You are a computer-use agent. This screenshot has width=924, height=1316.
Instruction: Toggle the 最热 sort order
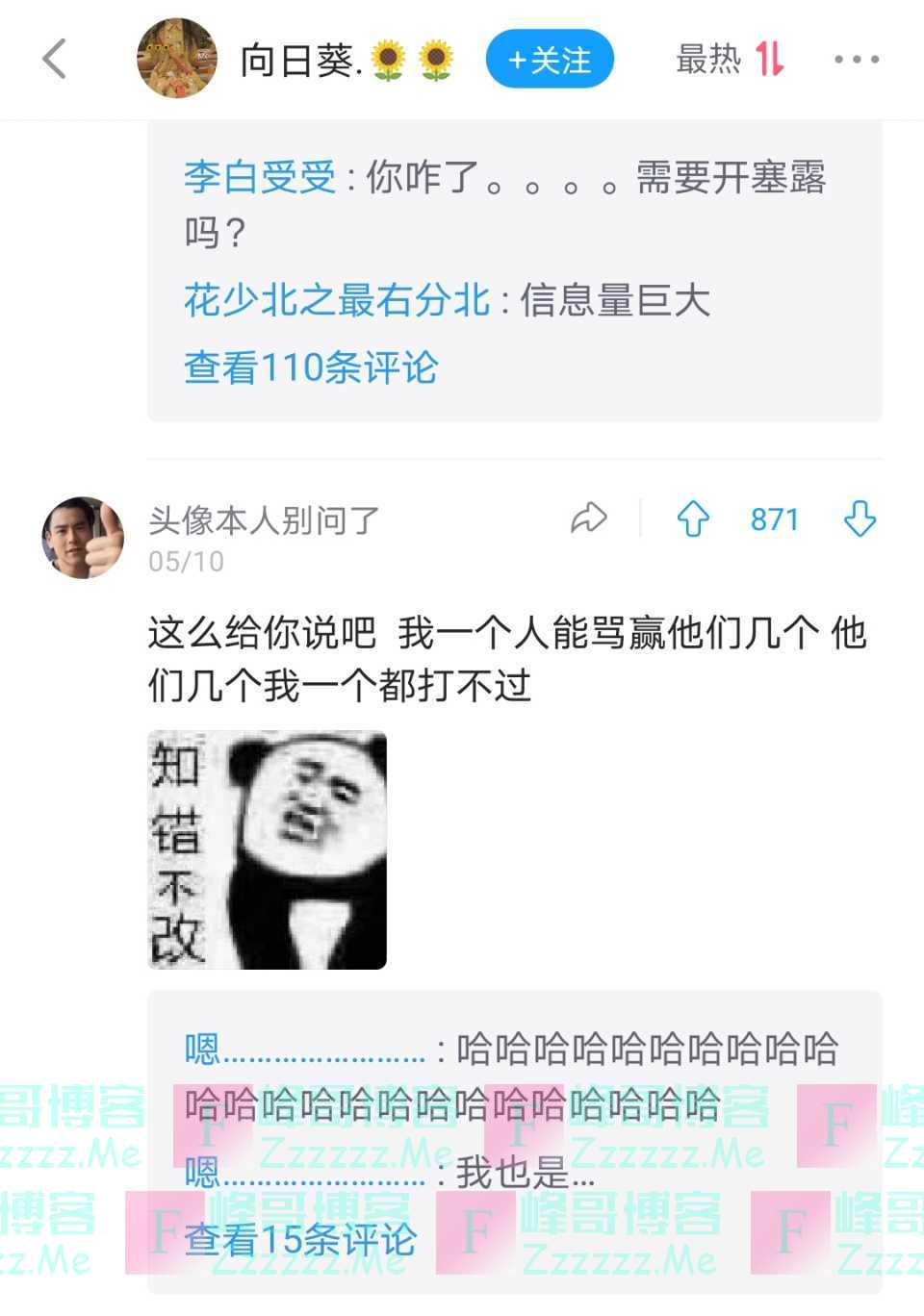click(x=729, y=60)
